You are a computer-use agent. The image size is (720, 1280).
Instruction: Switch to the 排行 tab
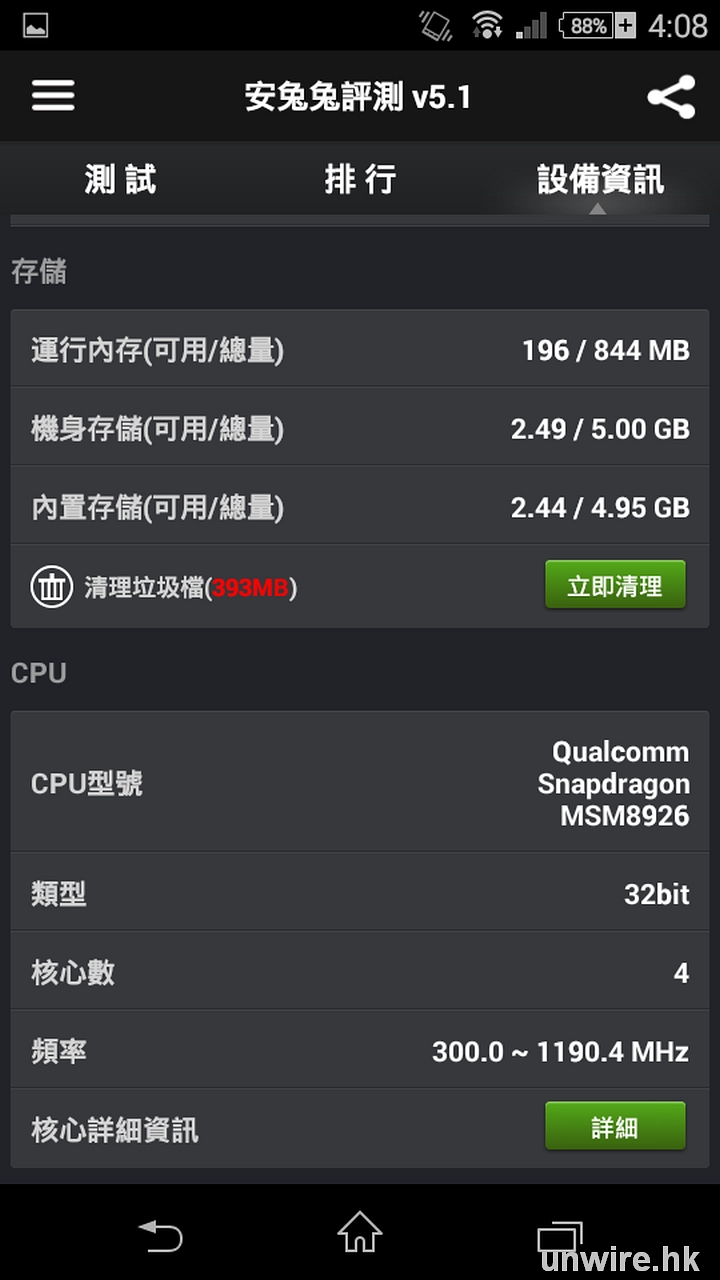[x=360, y=180]
